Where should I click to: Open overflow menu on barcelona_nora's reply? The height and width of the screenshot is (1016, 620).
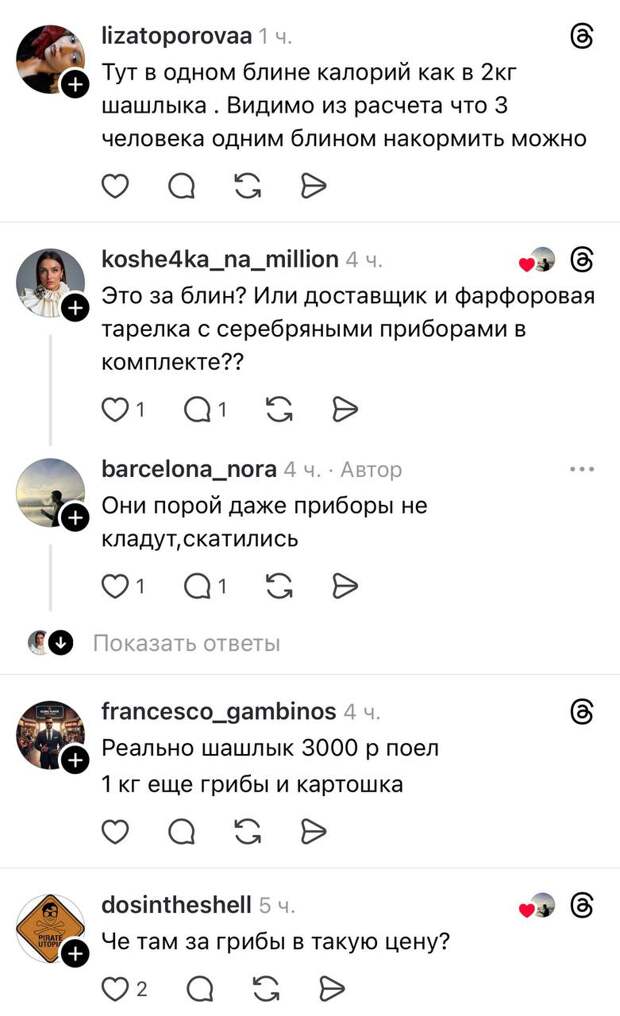(581, 468)
